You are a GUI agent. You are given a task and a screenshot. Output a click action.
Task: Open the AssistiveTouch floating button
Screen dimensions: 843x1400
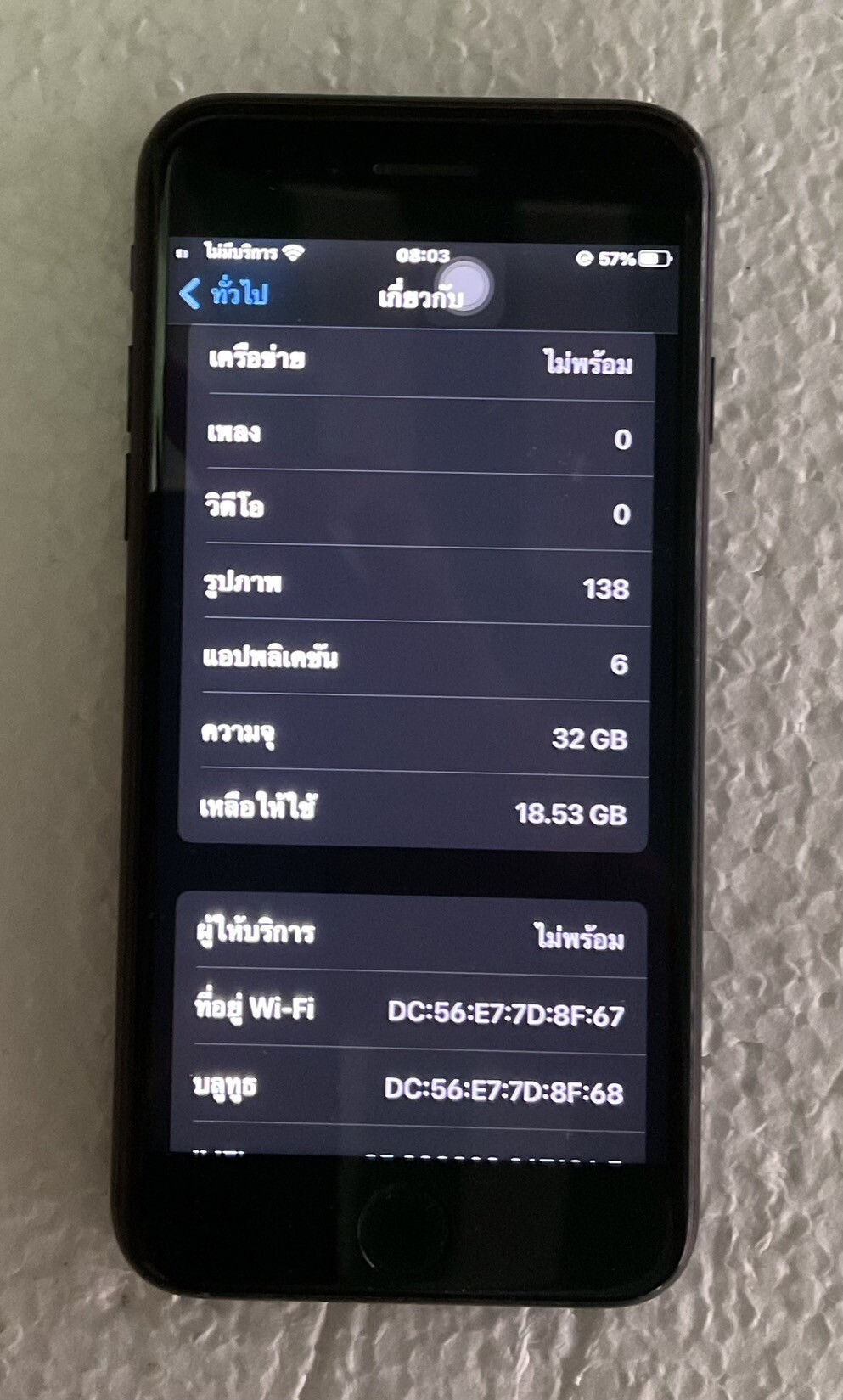[x=464, y=285]
